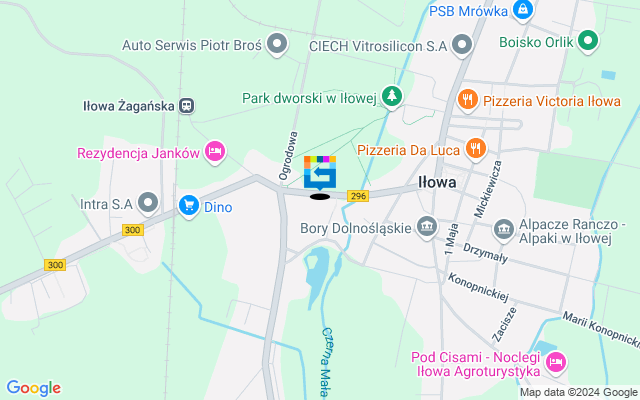Tap the Auto Serwis Piotr Broś marker
This screenshot has height=400, width=640.
[x=277, y=44]
